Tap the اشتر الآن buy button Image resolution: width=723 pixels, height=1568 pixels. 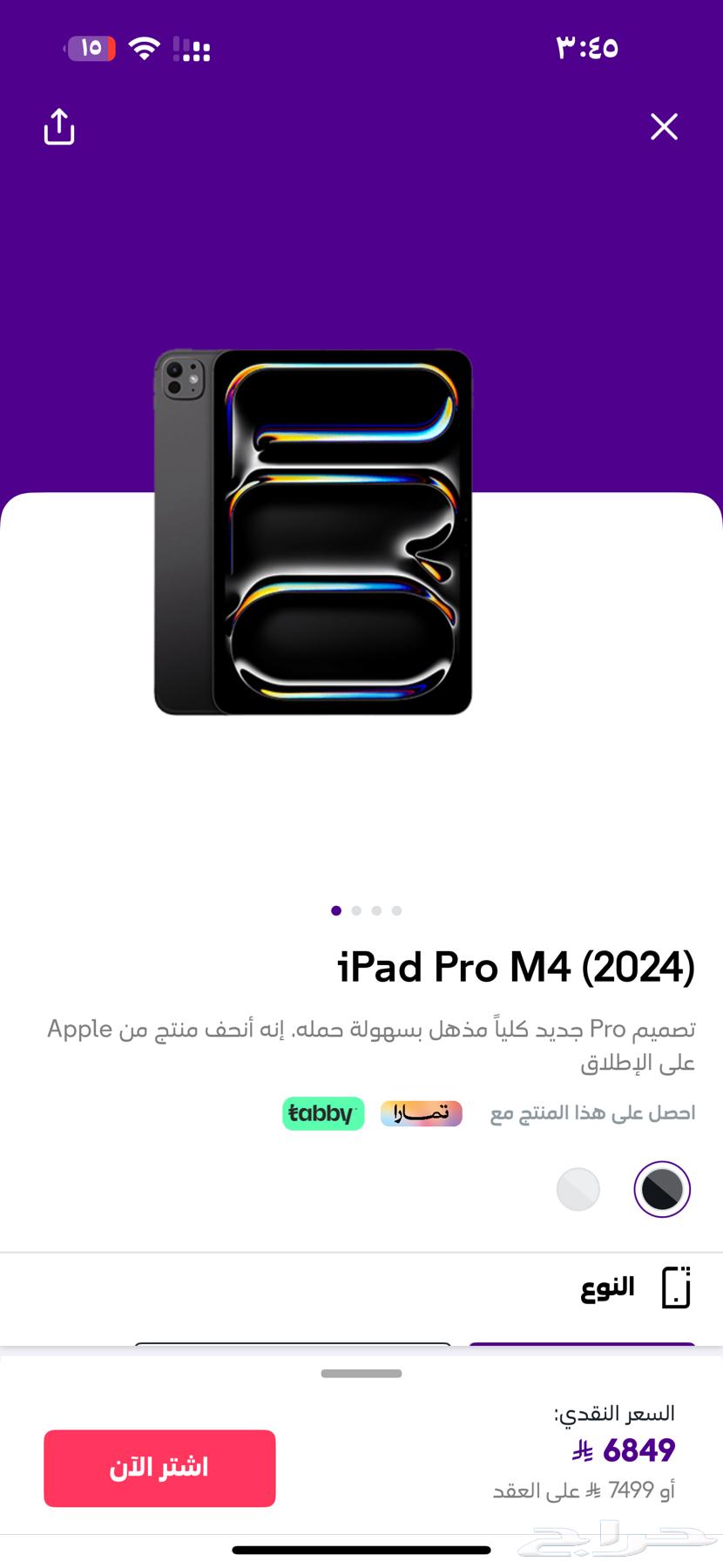coord(159,1468)
